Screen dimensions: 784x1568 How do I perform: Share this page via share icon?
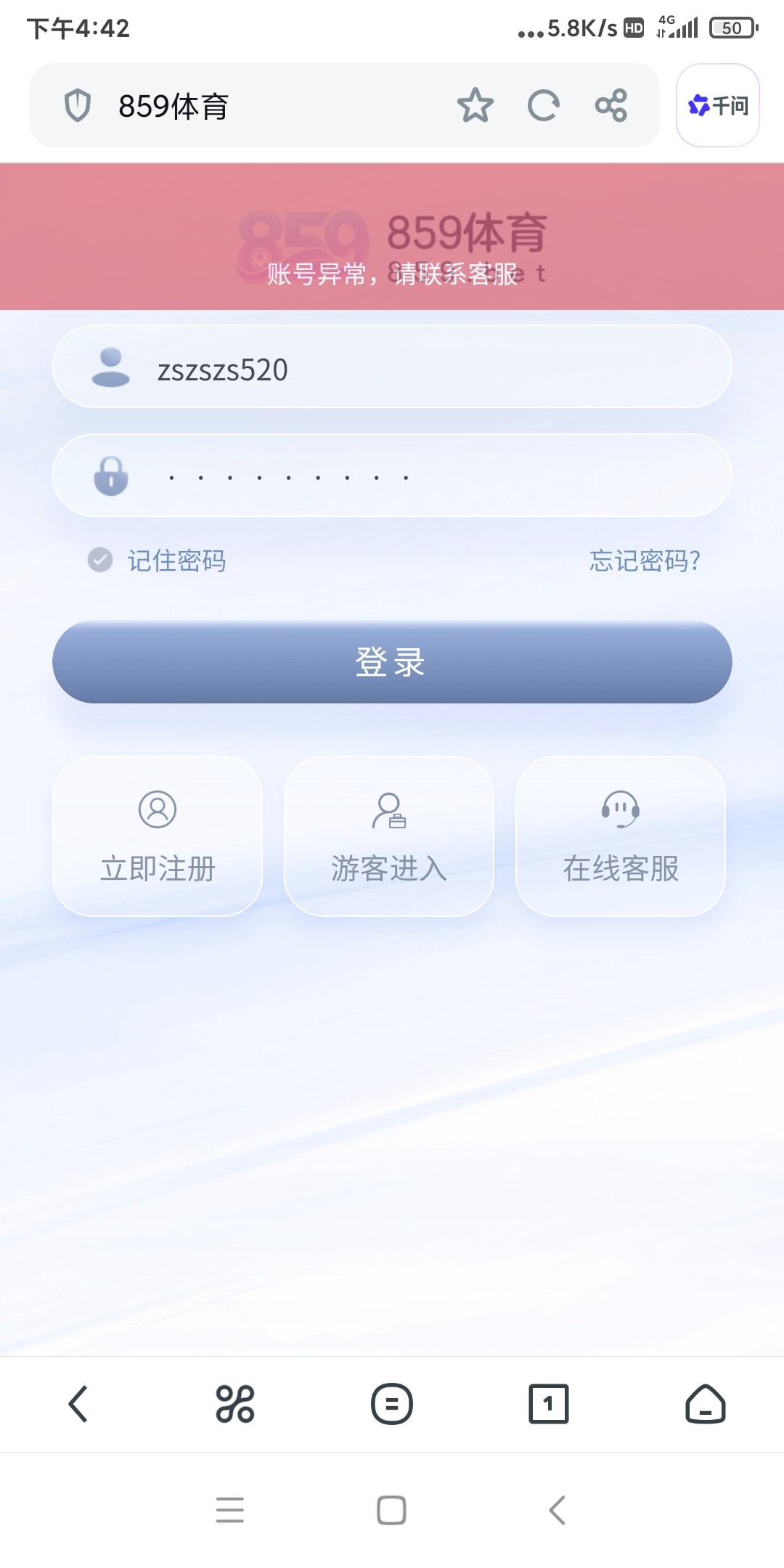pos(611,105)
